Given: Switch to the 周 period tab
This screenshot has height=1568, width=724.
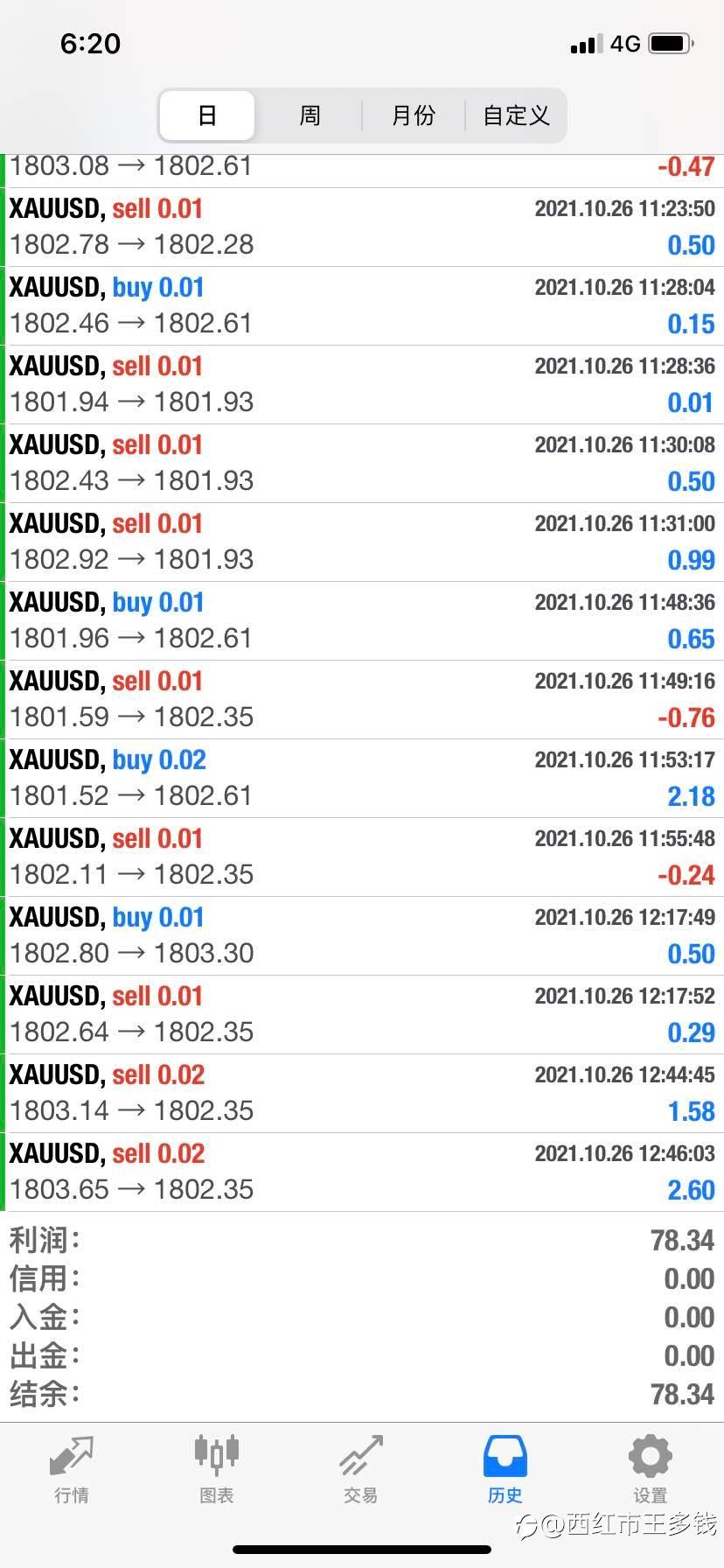Looking at the screenshot, I should click(310, 115).
